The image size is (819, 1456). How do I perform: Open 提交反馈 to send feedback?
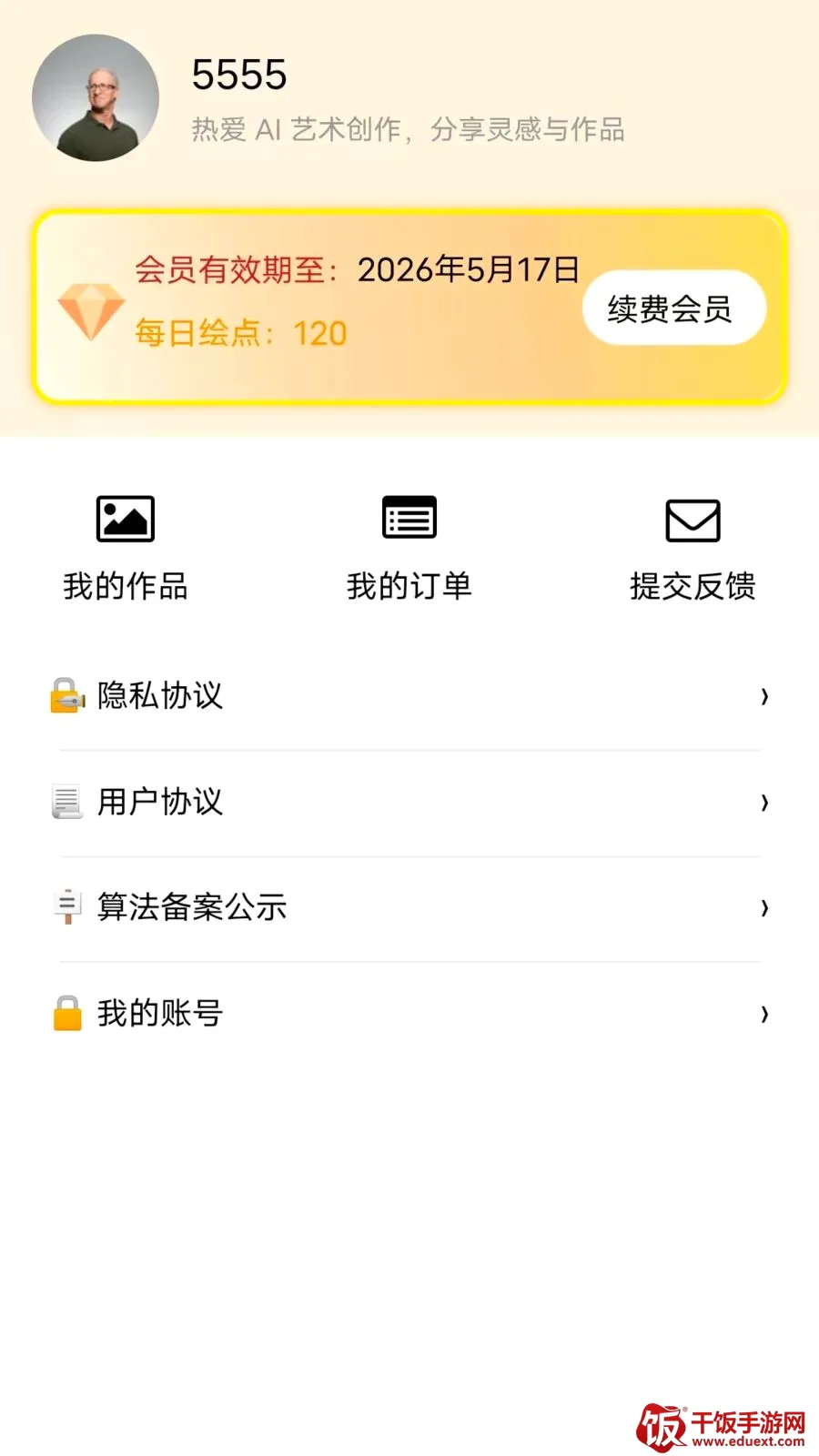click(x=693, y=548)
